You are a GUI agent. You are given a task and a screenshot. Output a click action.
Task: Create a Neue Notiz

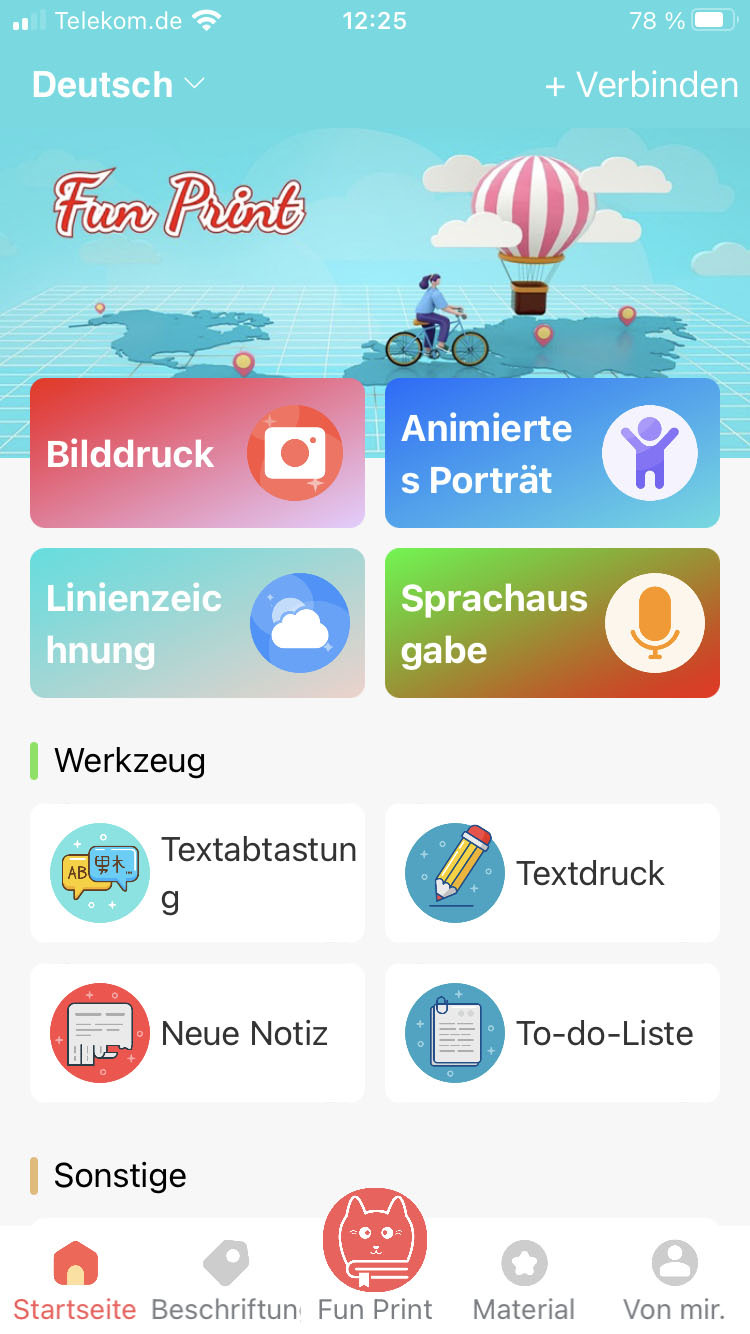[197, 1033]
